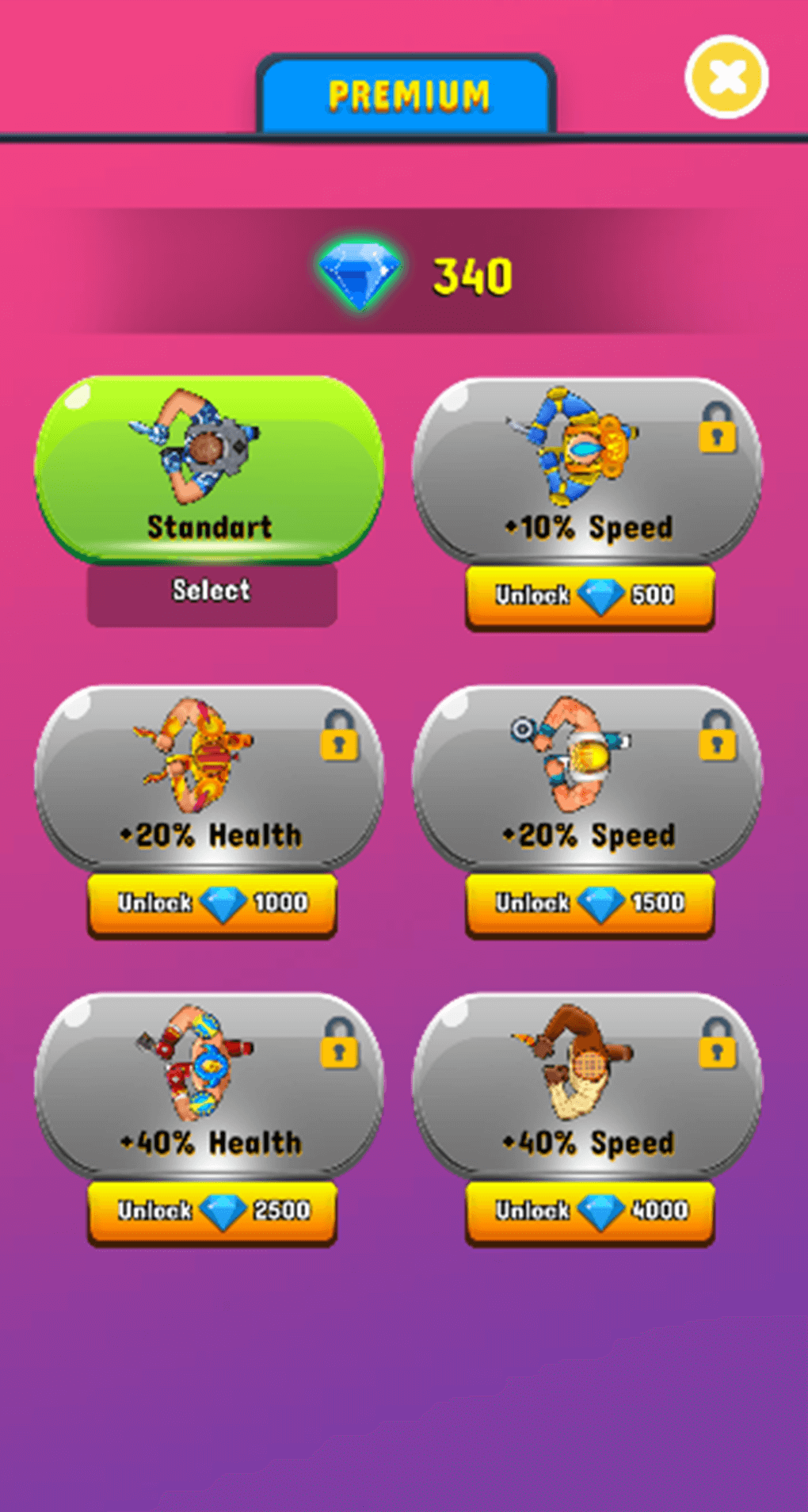Choose the Standart character card

210,469
